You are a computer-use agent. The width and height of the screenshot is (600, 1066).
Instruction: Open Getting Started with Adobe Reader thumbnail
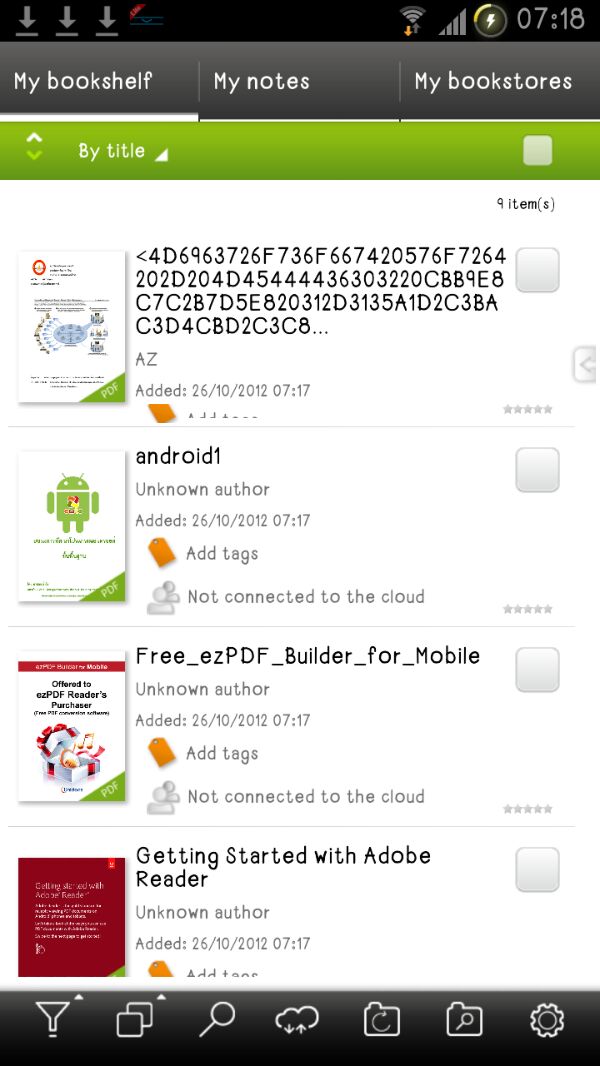(x=72, y=915)
